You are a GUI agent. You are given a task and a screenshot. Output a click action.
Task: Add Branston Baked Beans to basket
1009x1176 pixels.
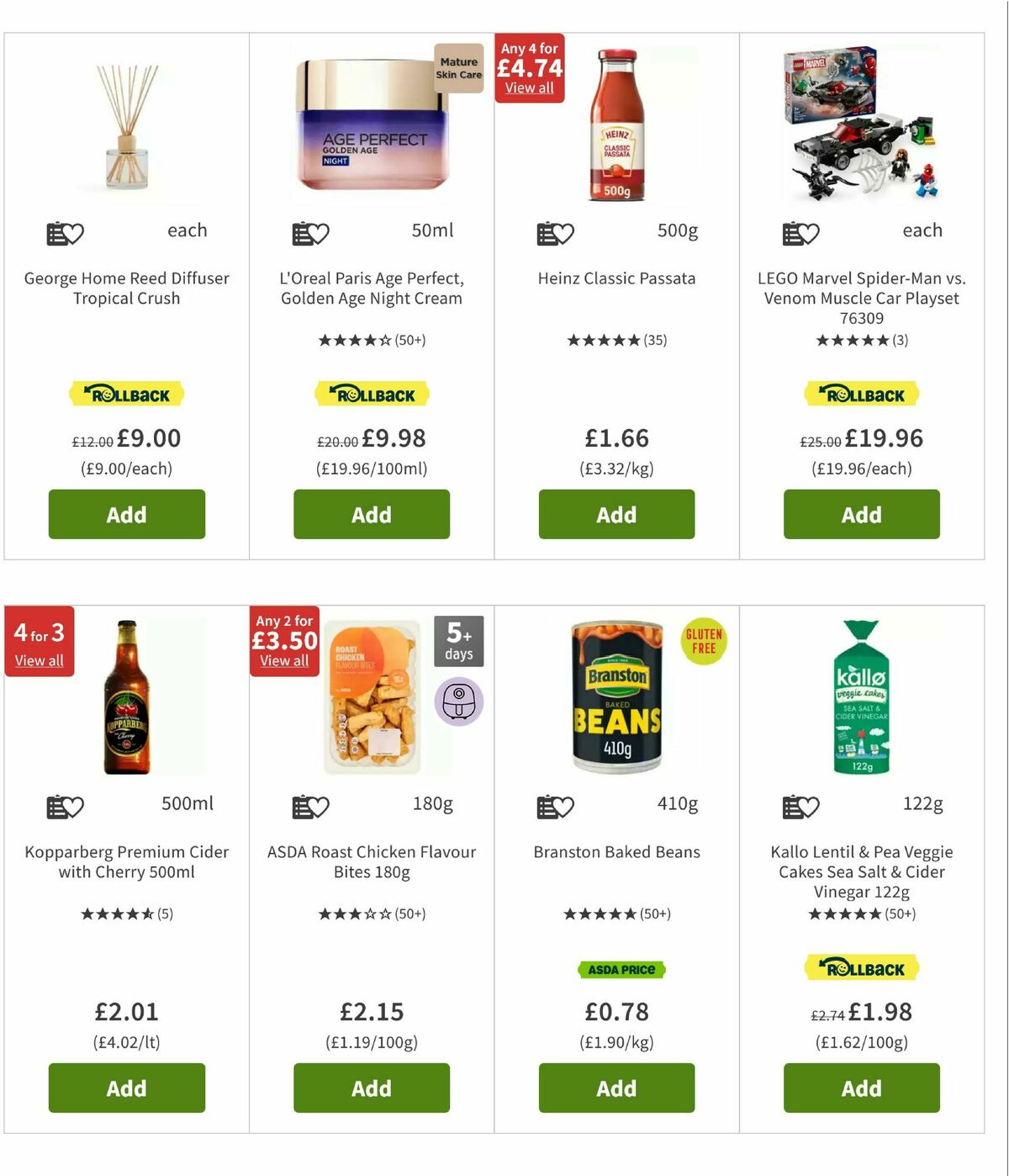coord(616,1088)
